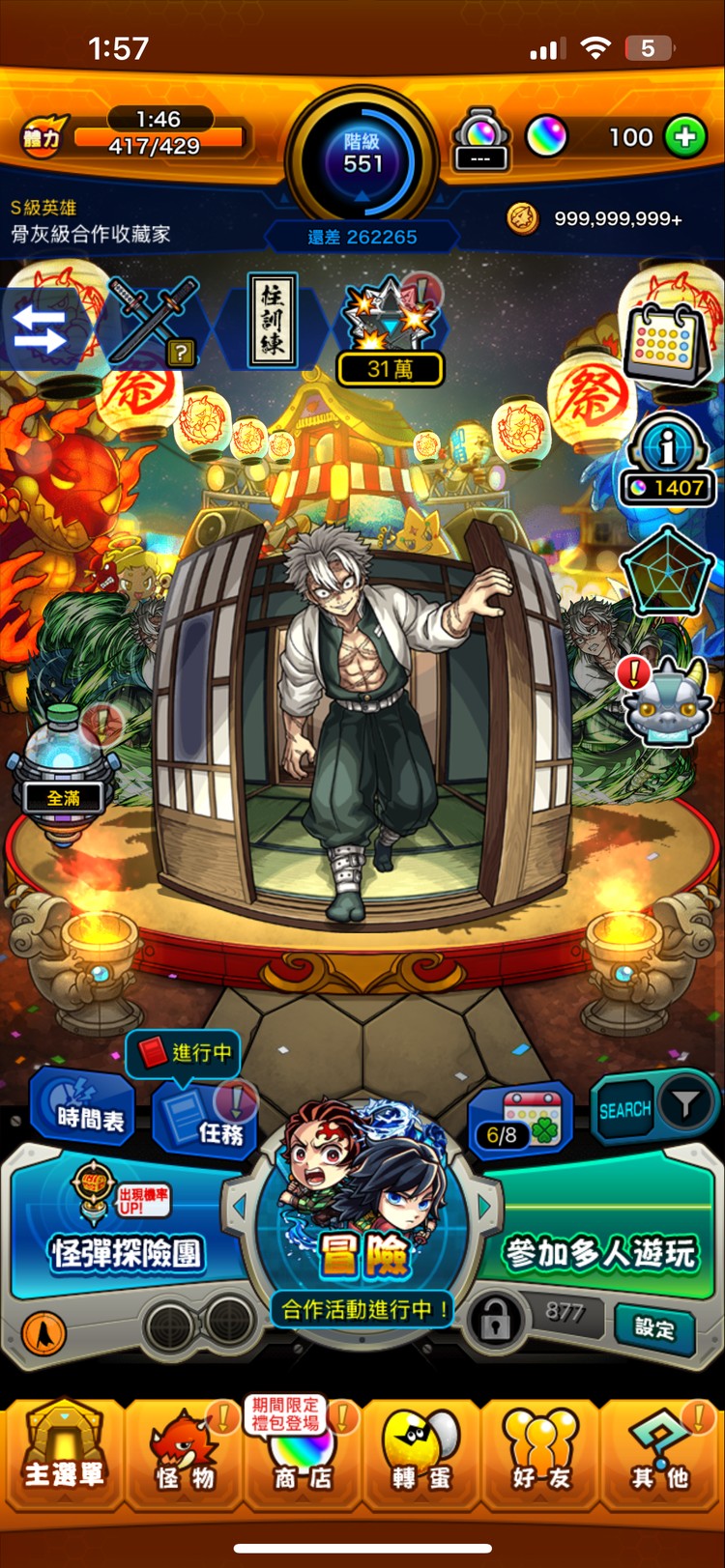The image size is (725, 1568).
Task: Open the calendar login bonus icon
Action: pyautogui.click(x=669, y=340)
